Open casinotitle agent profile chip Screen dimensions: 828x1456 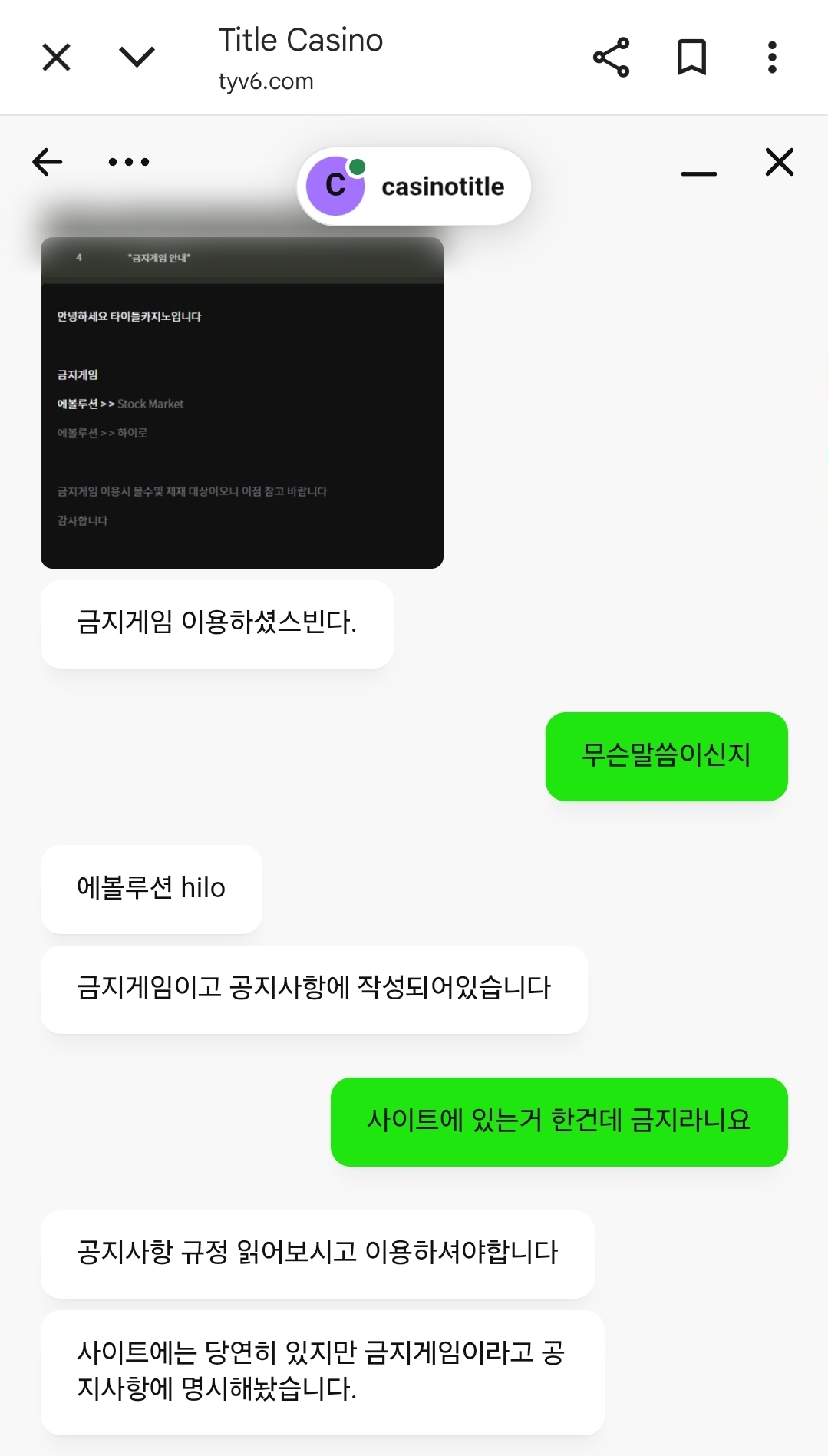tap(414, 187)
